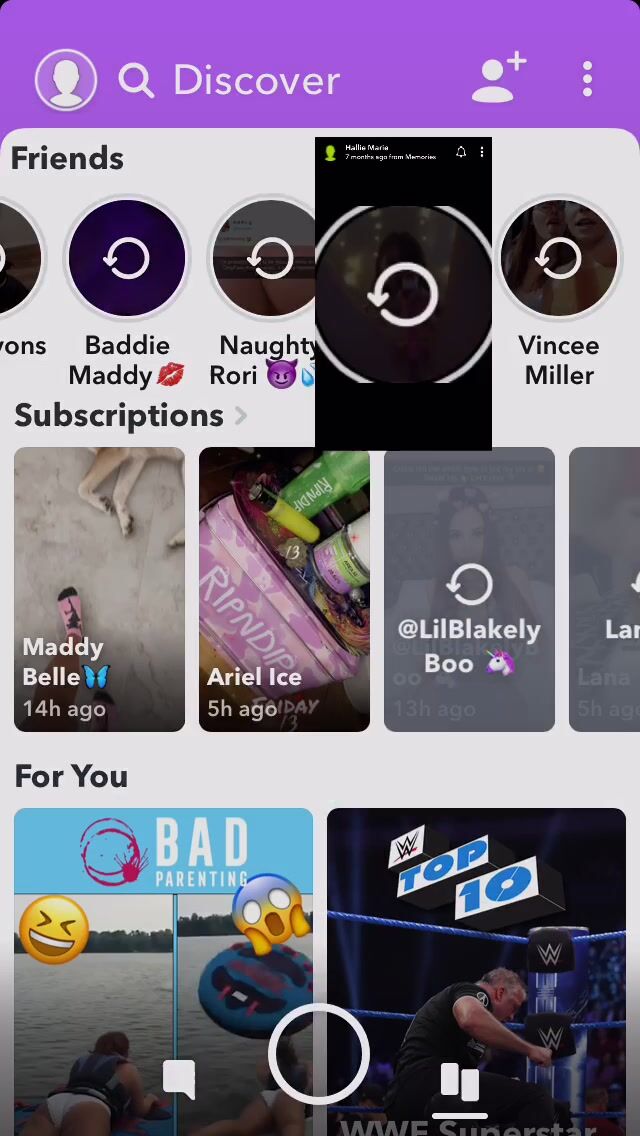Reload the @LilBlakely Boo story
This screenshot has height=1136, width=640.
469,586
